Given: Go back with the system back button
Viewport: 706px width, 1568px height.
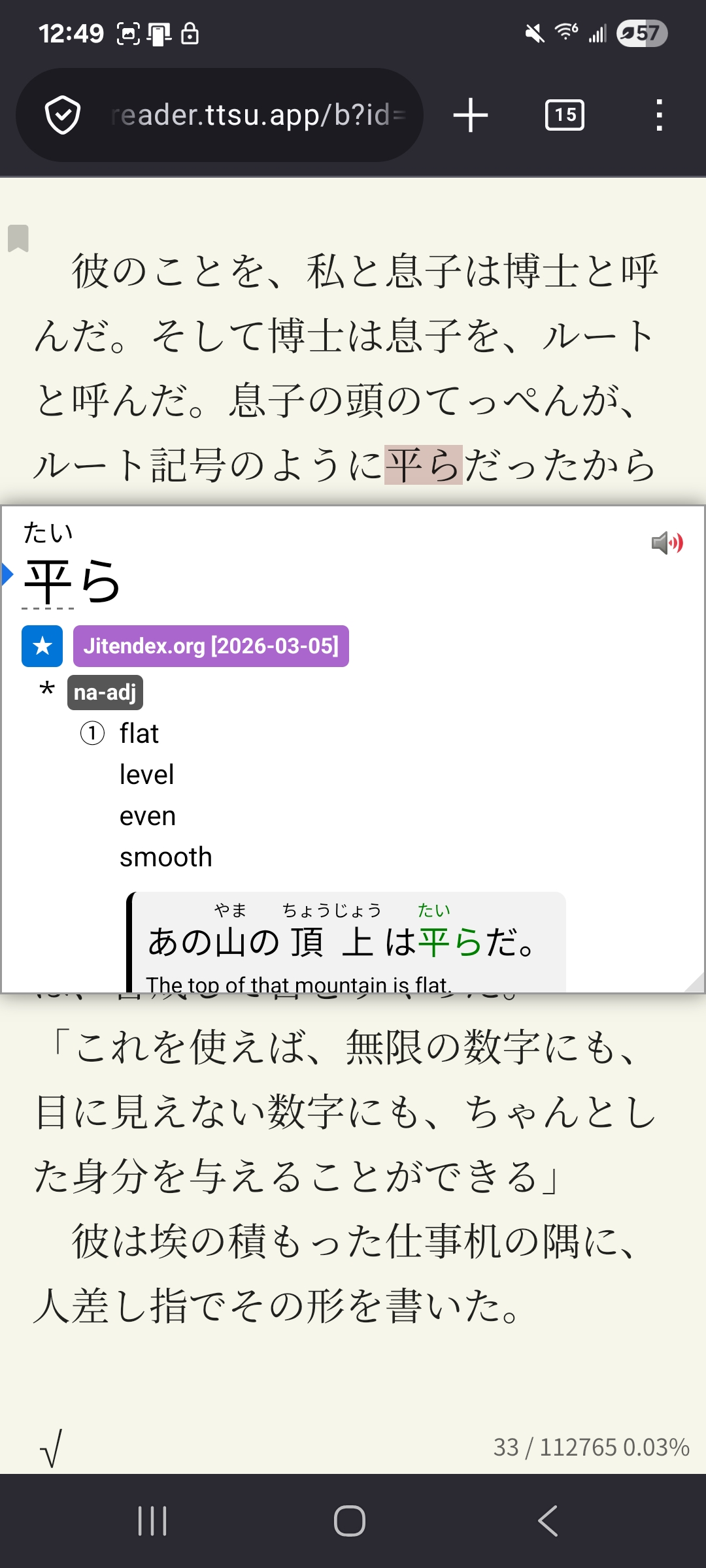Looking at the screenshot, I should coord(548,1521).
